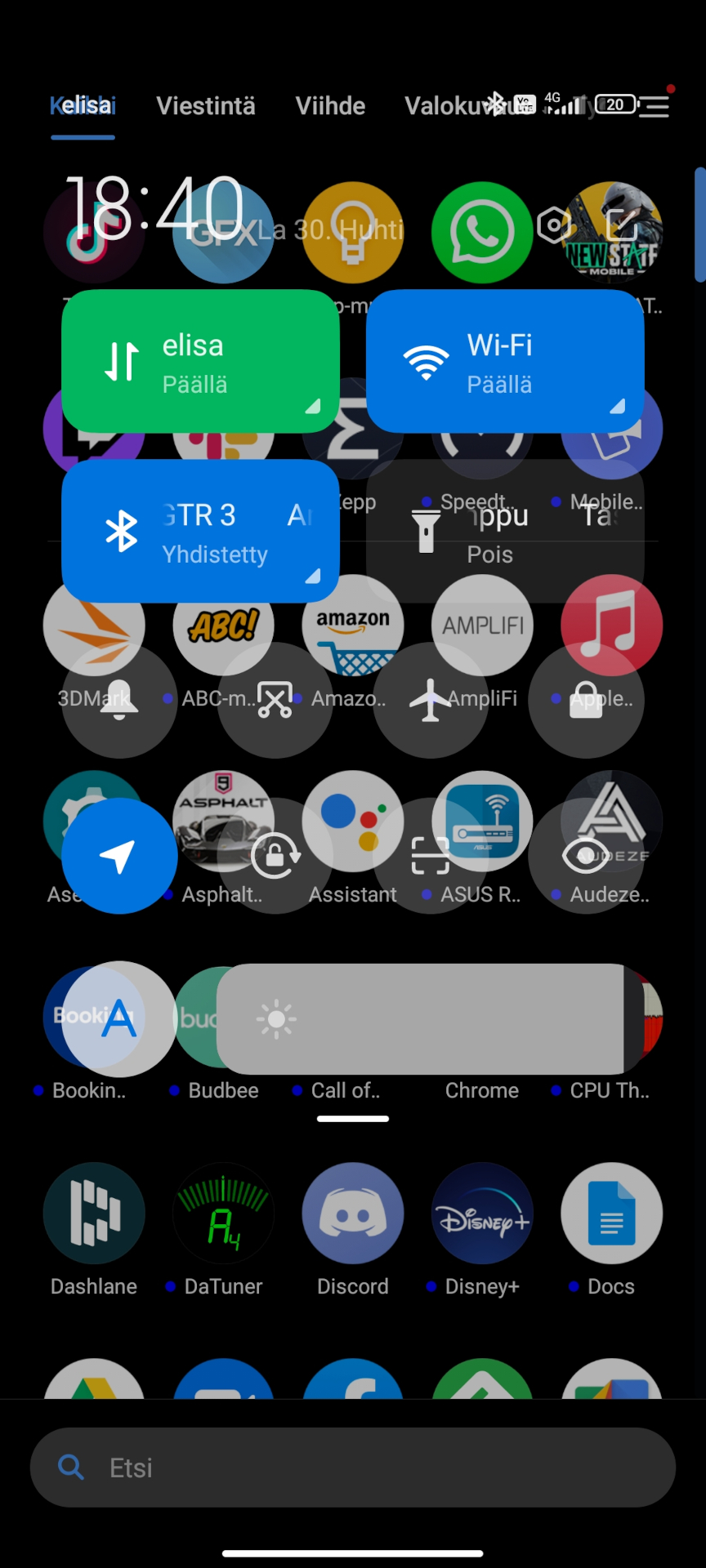Open the scanner quick tile
The height and width of the screenshot is (1568, 706).
click(431, 856)
